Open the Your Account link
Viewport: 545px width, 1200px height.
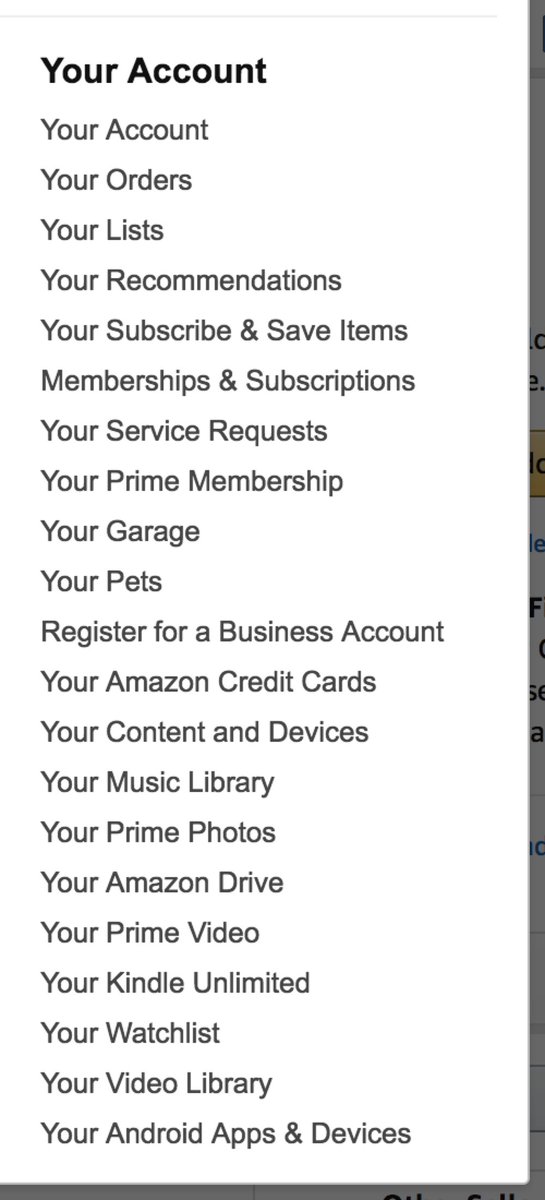pos(124,130)
